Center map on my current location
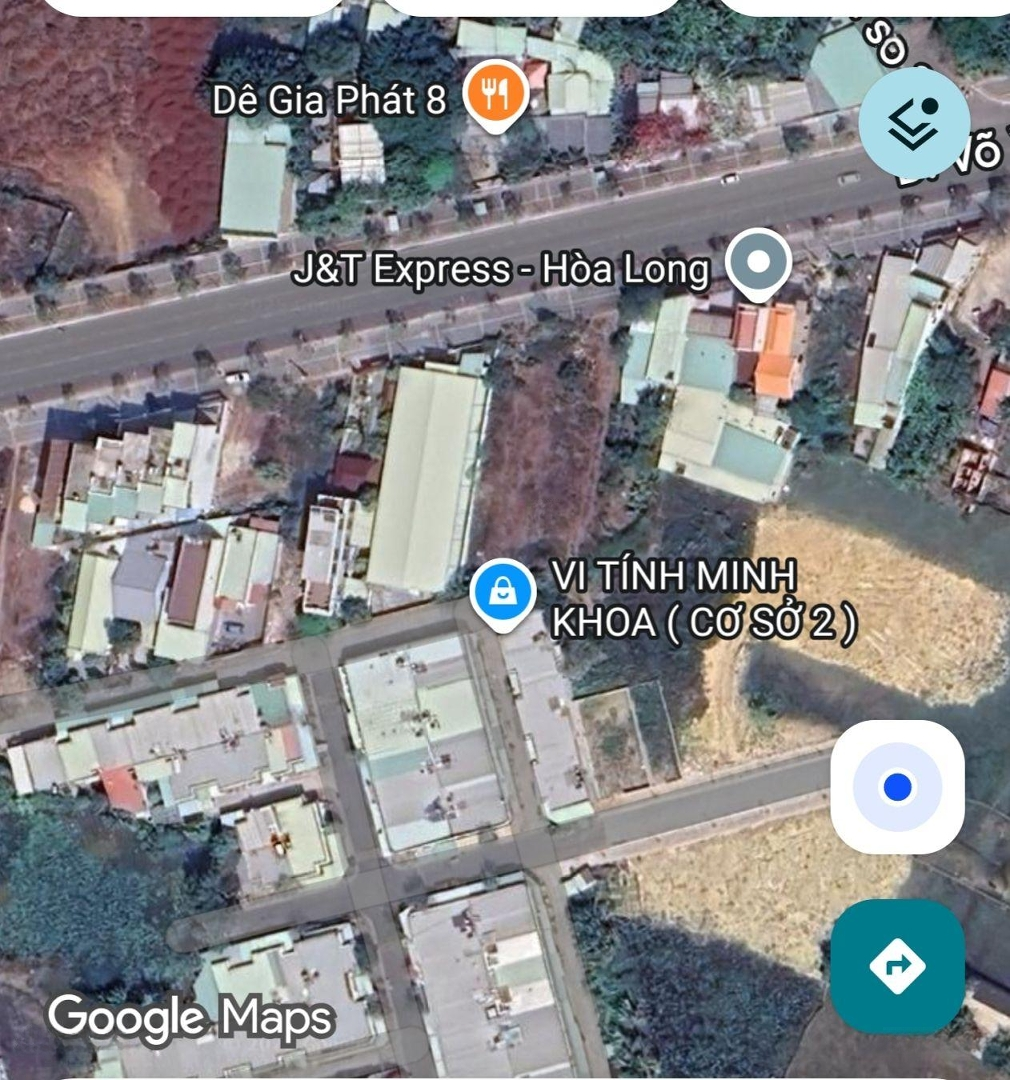Screen dimensions: 1010x1080 [897, 787]
